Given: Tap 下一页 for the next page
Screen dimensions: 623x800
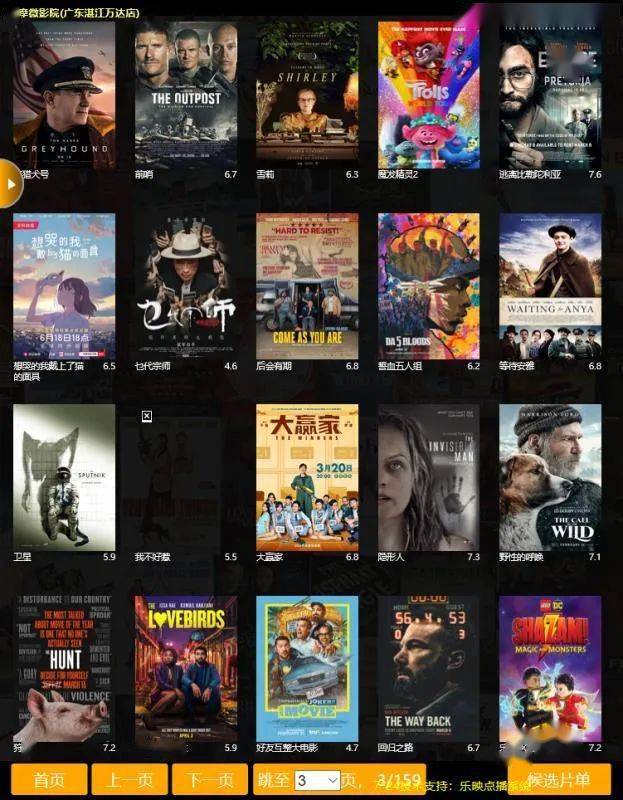Looking at the screenshot, I should 210,780.
